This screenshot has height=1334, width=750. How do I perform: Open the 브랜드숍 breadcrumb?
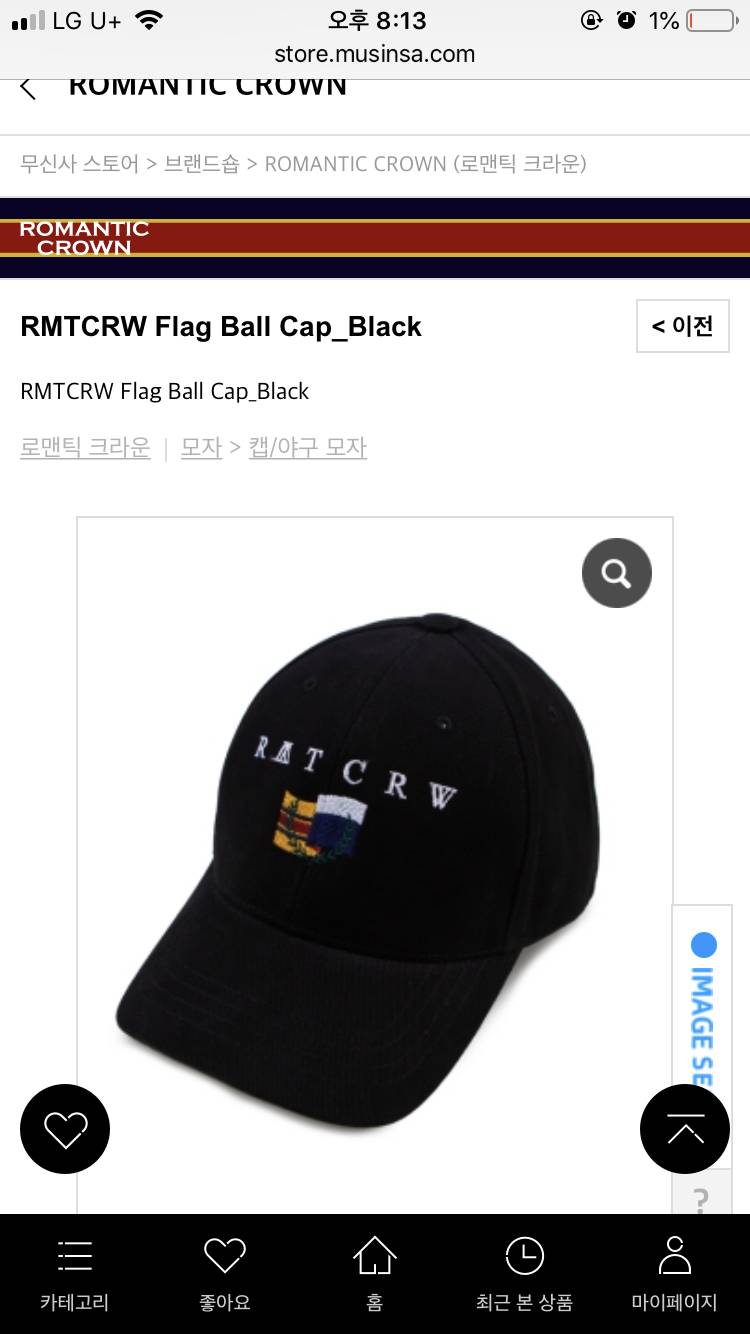tap(200, 163)
